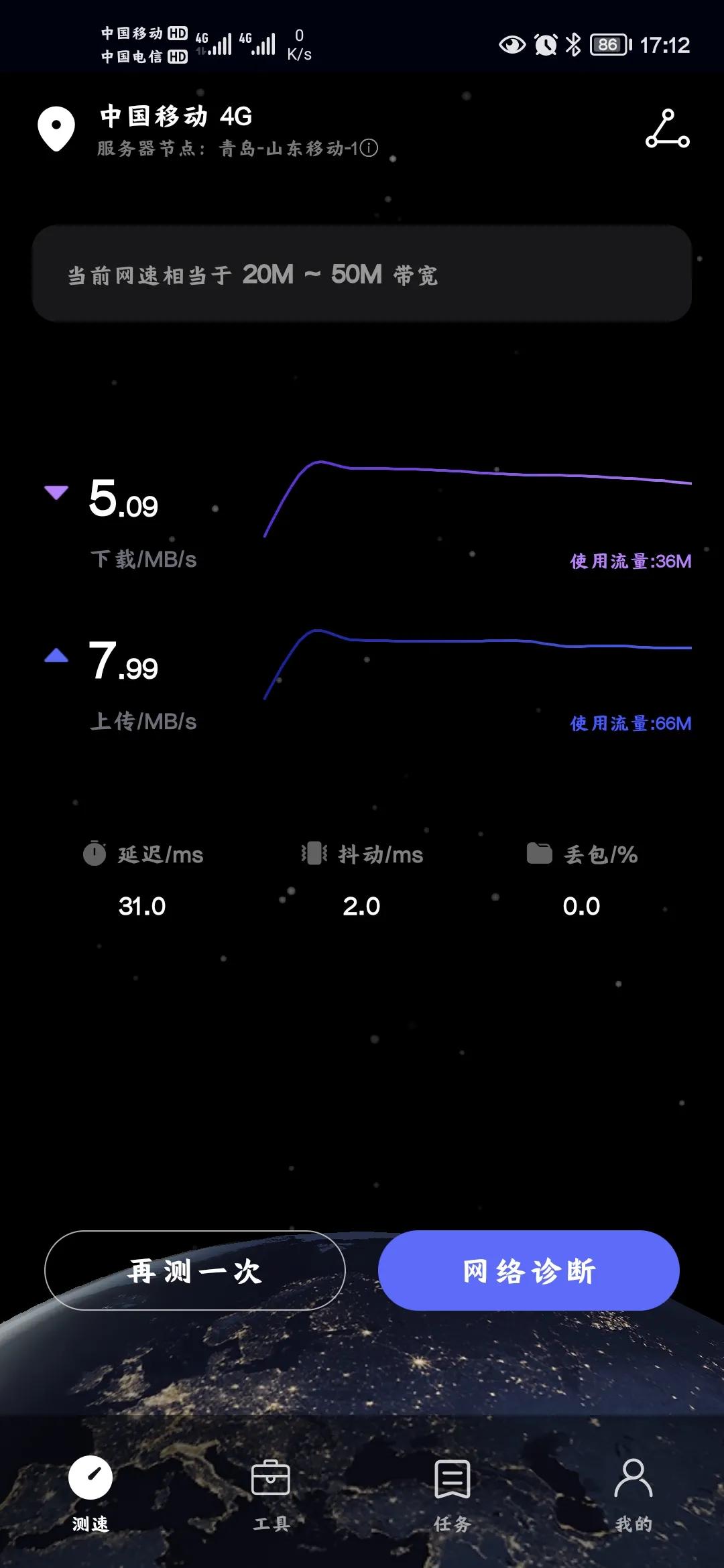Expand the bandwidth estimate banner 20M ~ 50M

(362, 273)
